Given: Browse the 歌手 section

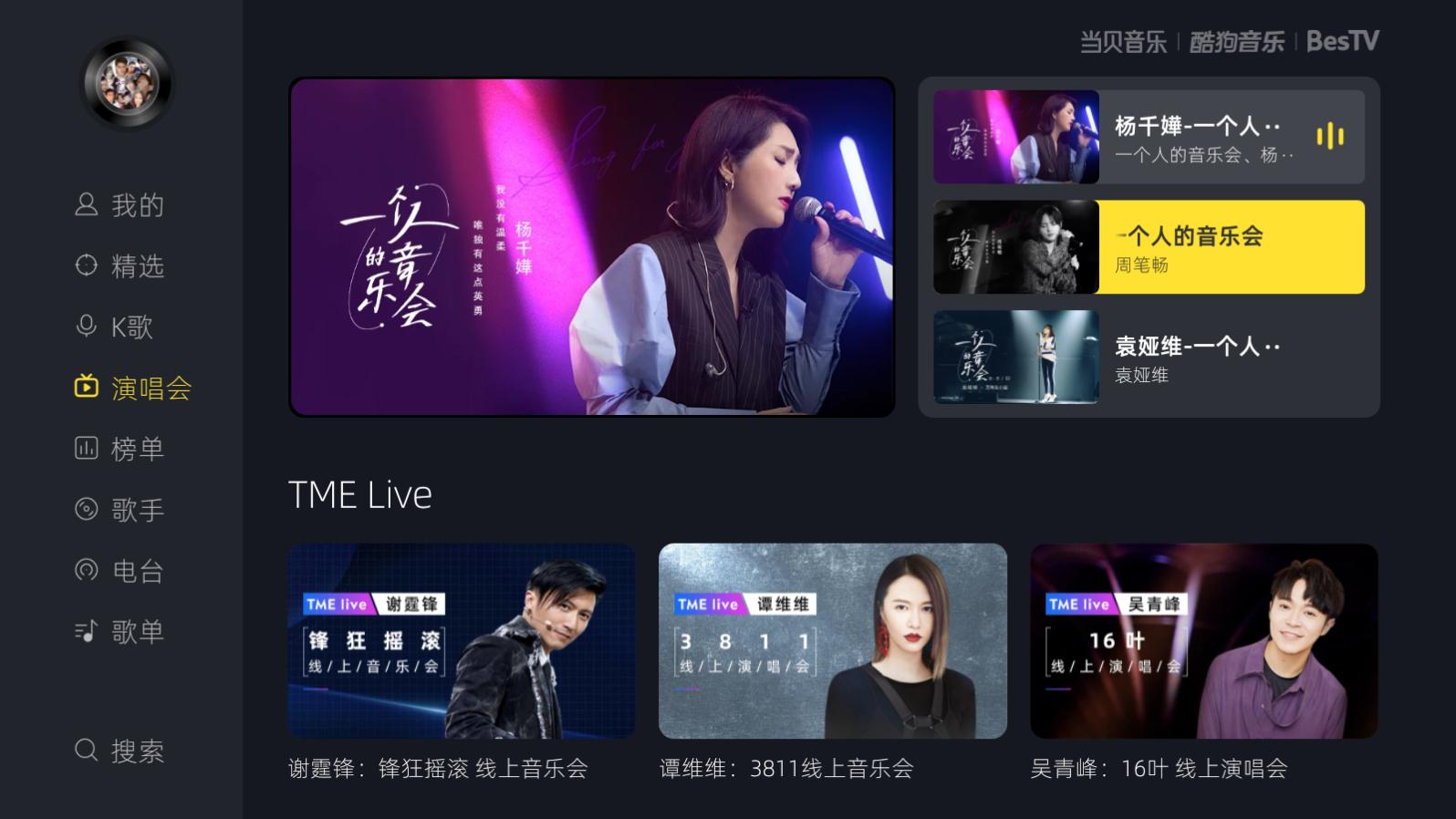Looking at the screenshot, I should pyautogui.click(x=120, y=509).
